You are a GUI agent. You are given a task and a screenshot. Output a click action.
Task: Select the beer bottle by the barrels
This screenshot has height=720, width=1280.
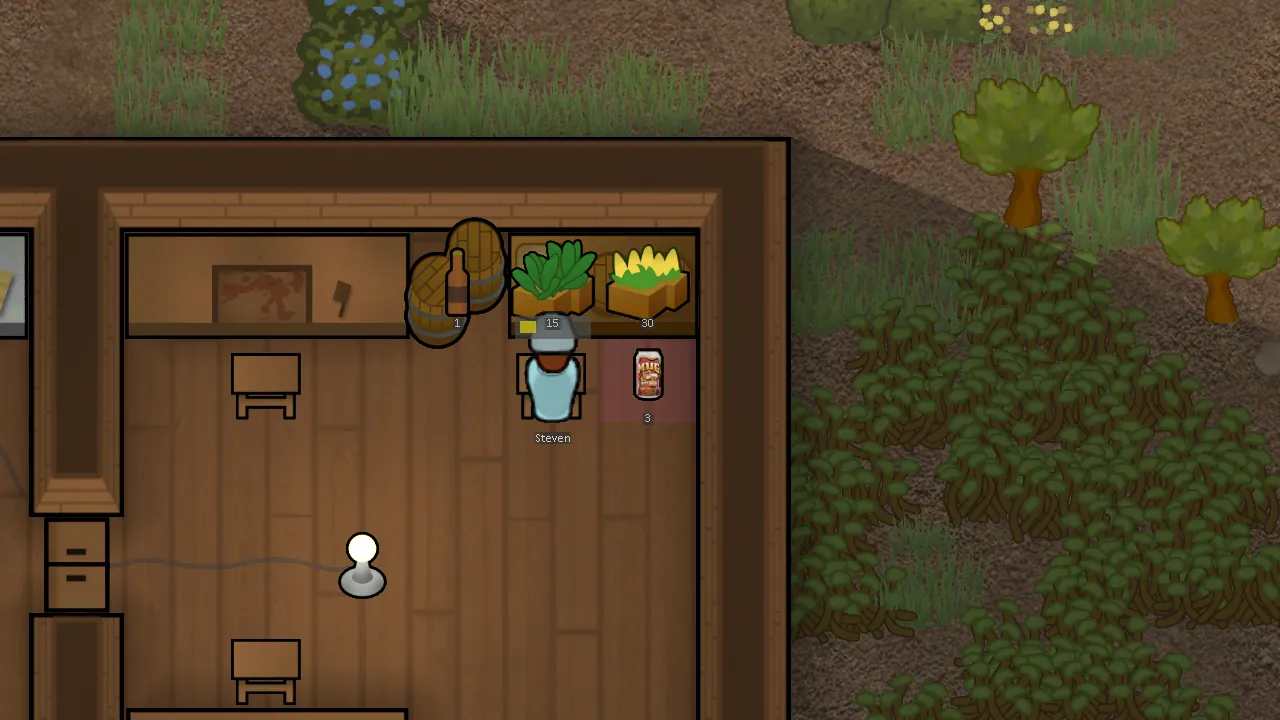(x=457, y=283)
